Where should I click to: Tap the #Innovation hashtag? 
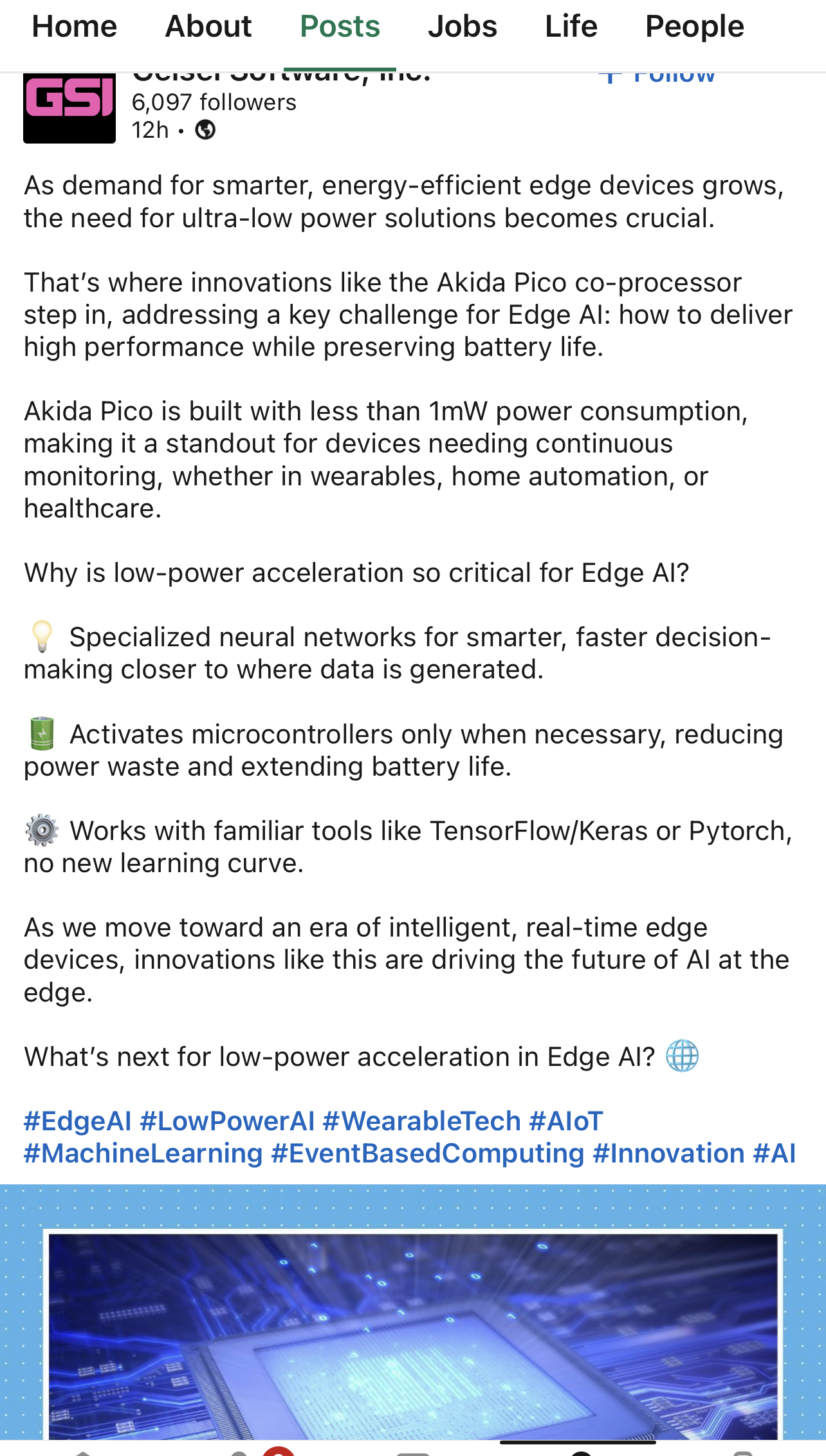coord(668,1153)
